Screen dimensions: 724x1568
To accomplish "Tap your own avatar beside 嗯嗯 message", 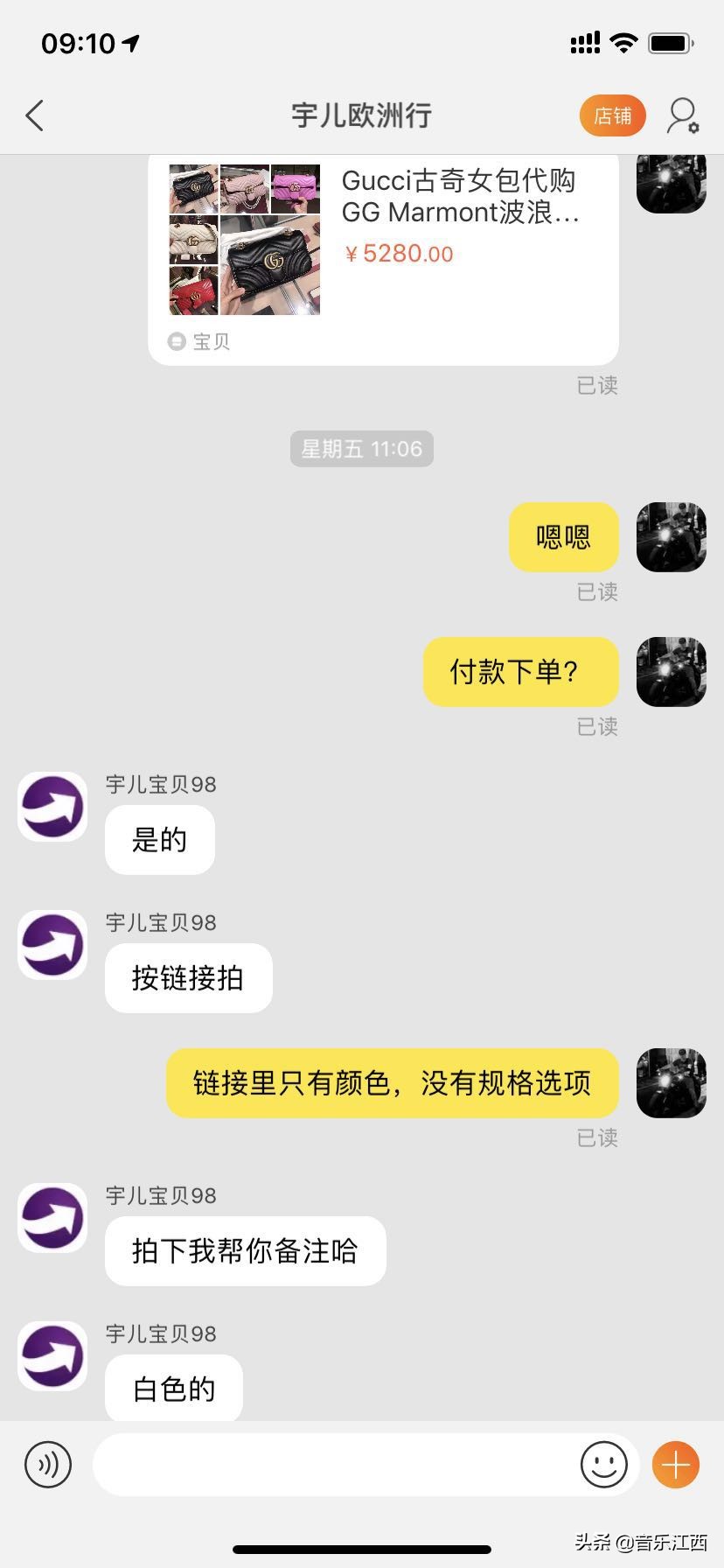I will [x=671, y=536].
